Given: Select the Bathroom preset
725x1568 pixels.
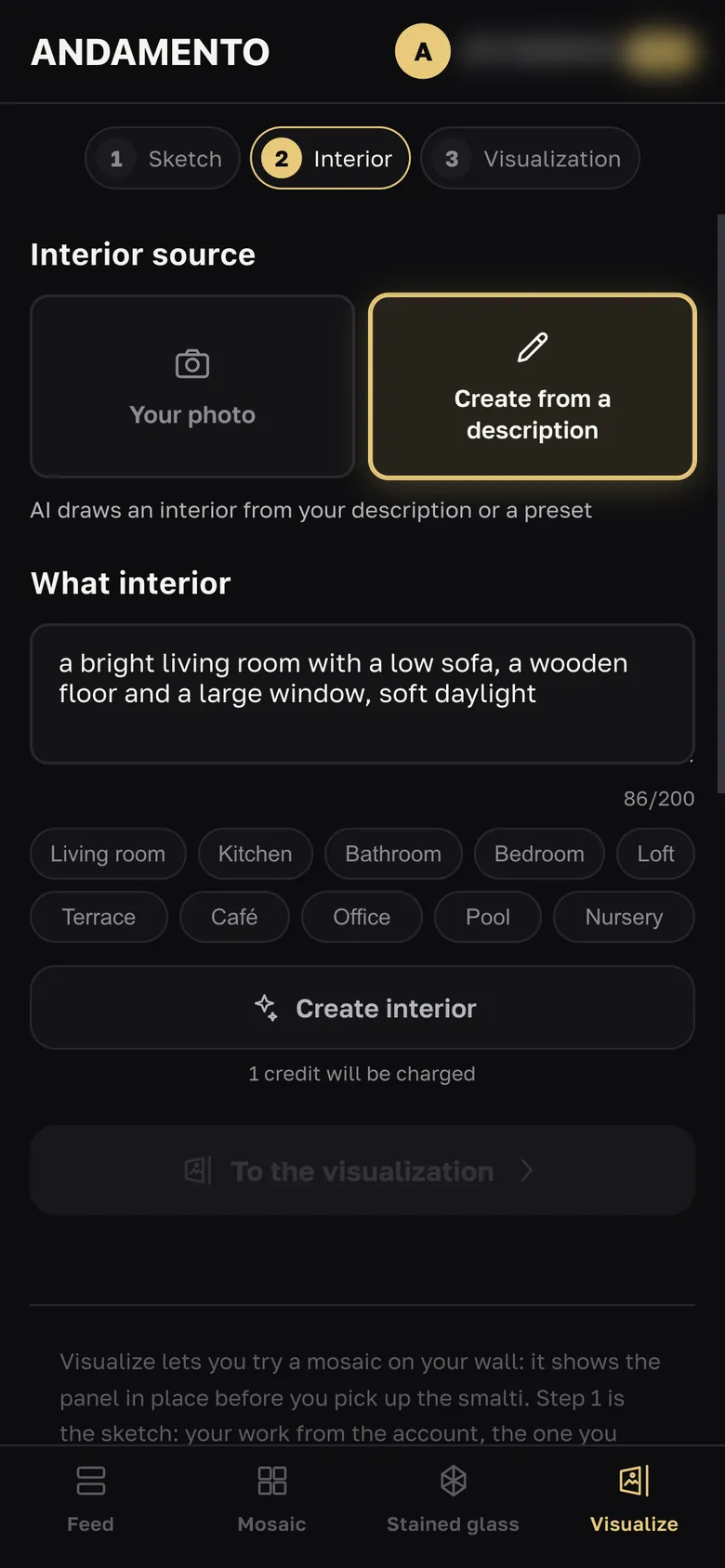Looking at the screenshot, I should [393, 854].
